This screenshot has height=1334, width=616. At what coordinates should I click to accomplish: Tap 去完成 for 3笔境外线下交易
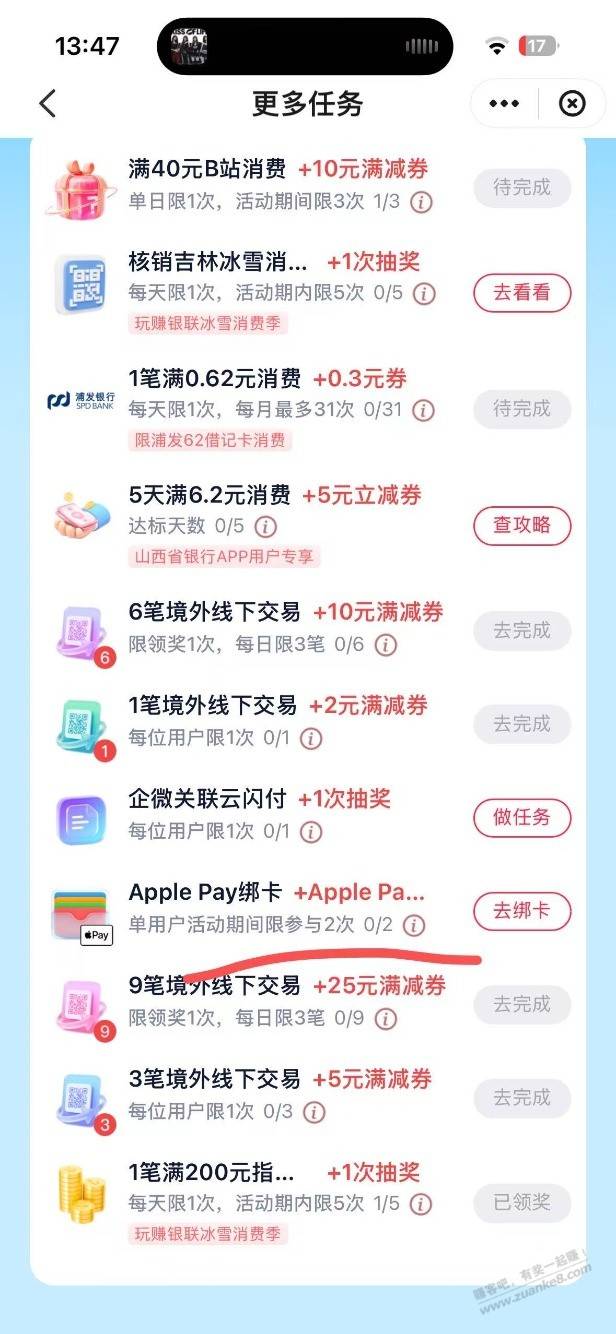[521, 1097]
